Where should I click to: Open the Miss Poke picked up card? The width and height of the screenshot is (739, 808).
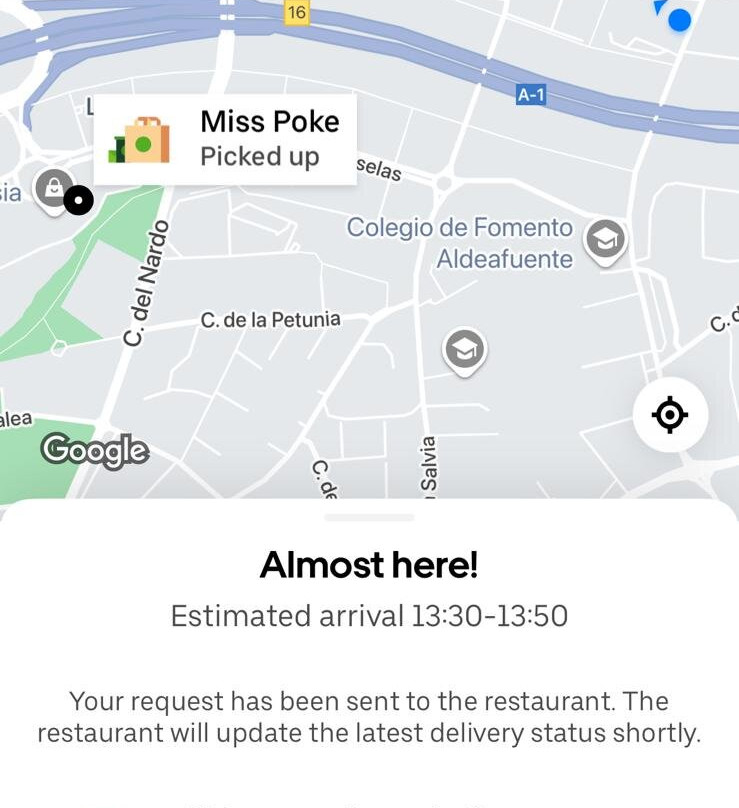(225, 140)
